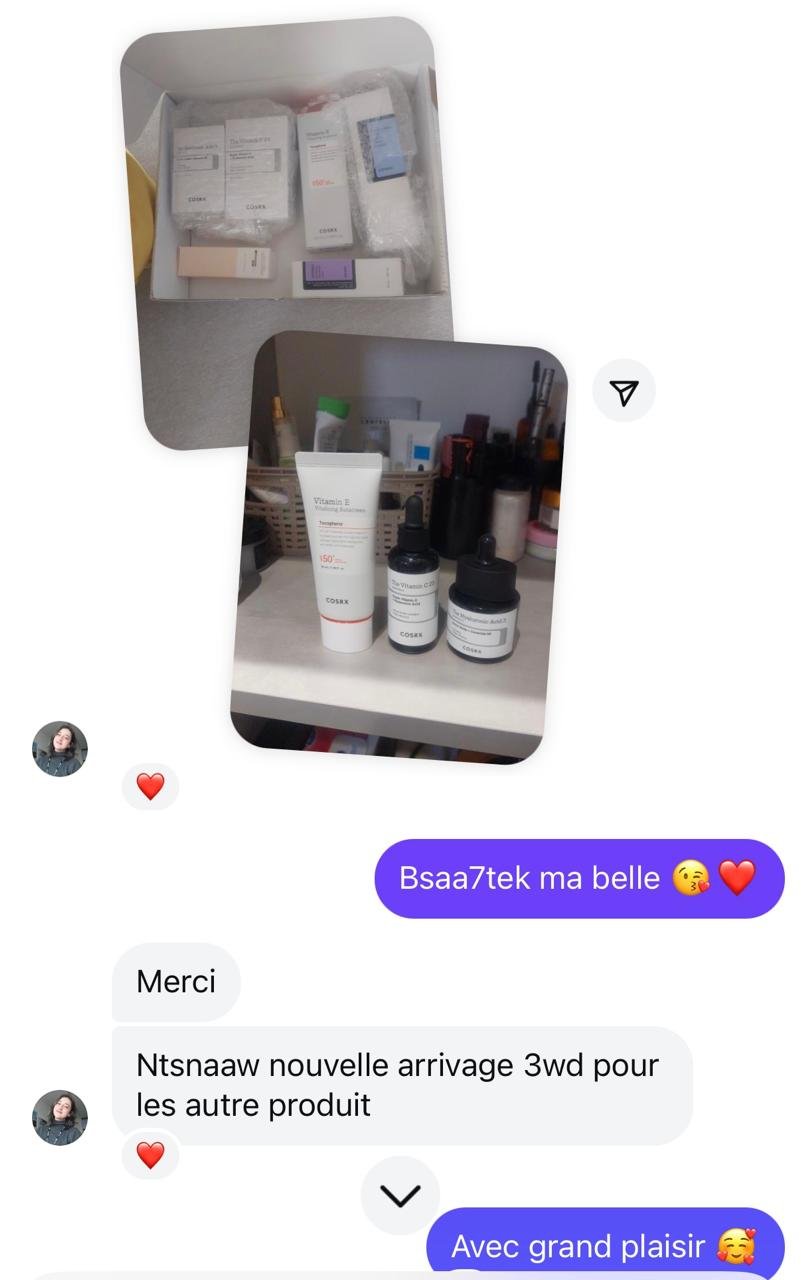Jump to latest messages with down arrow

400,1195
